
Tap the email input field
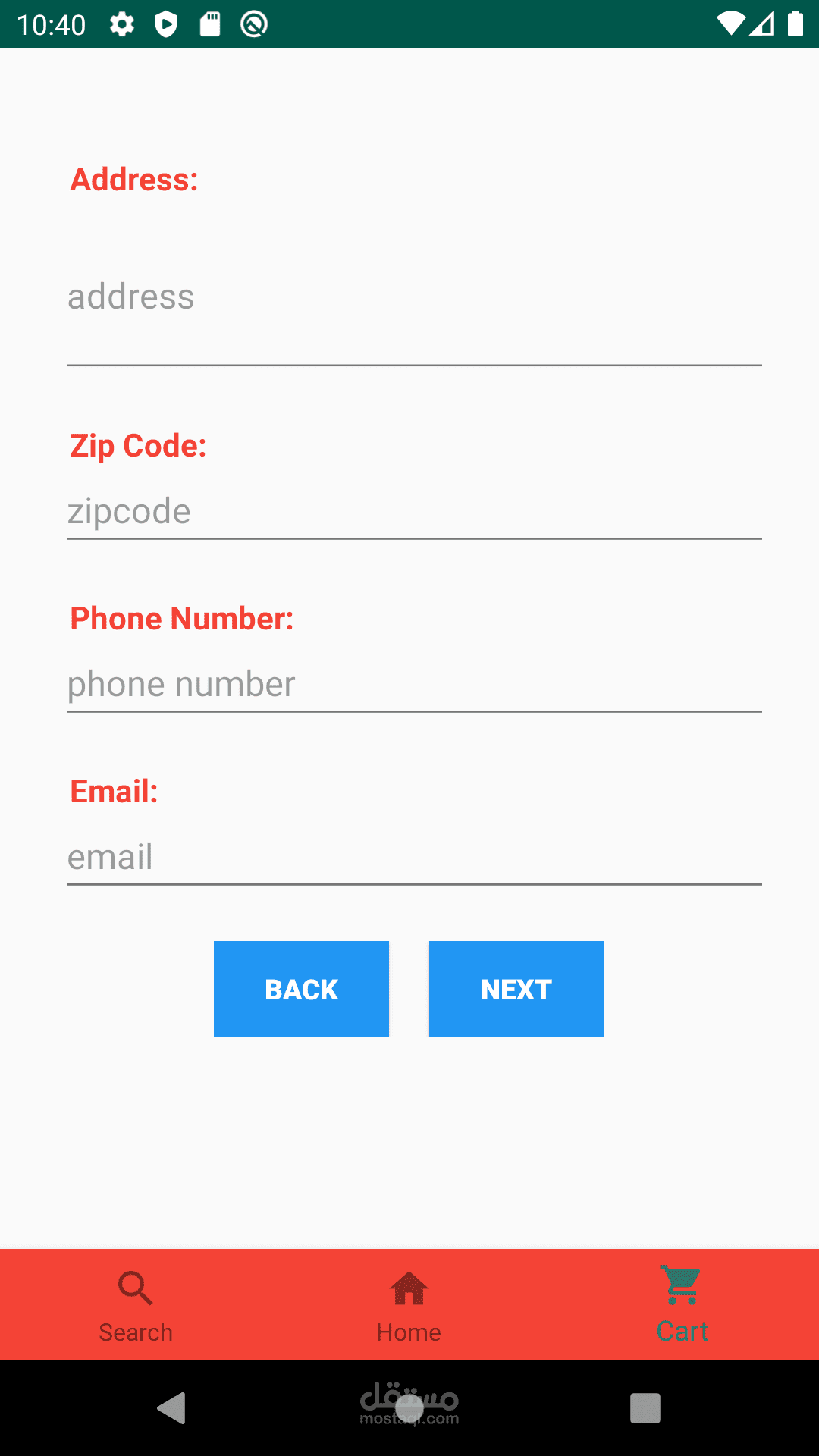pos(414,858)
